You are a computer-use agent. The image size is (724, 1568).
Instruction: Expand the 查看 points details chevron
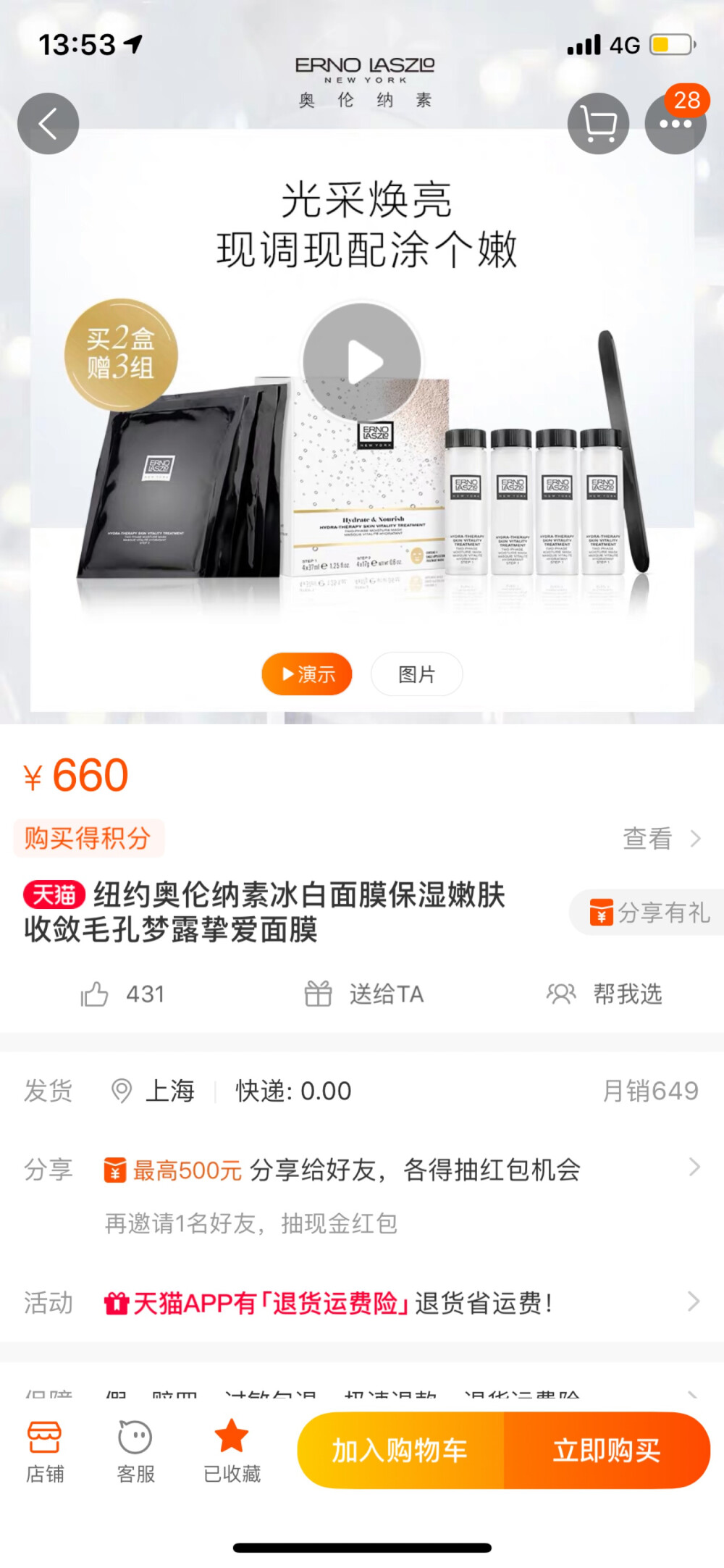coord(661,838)
